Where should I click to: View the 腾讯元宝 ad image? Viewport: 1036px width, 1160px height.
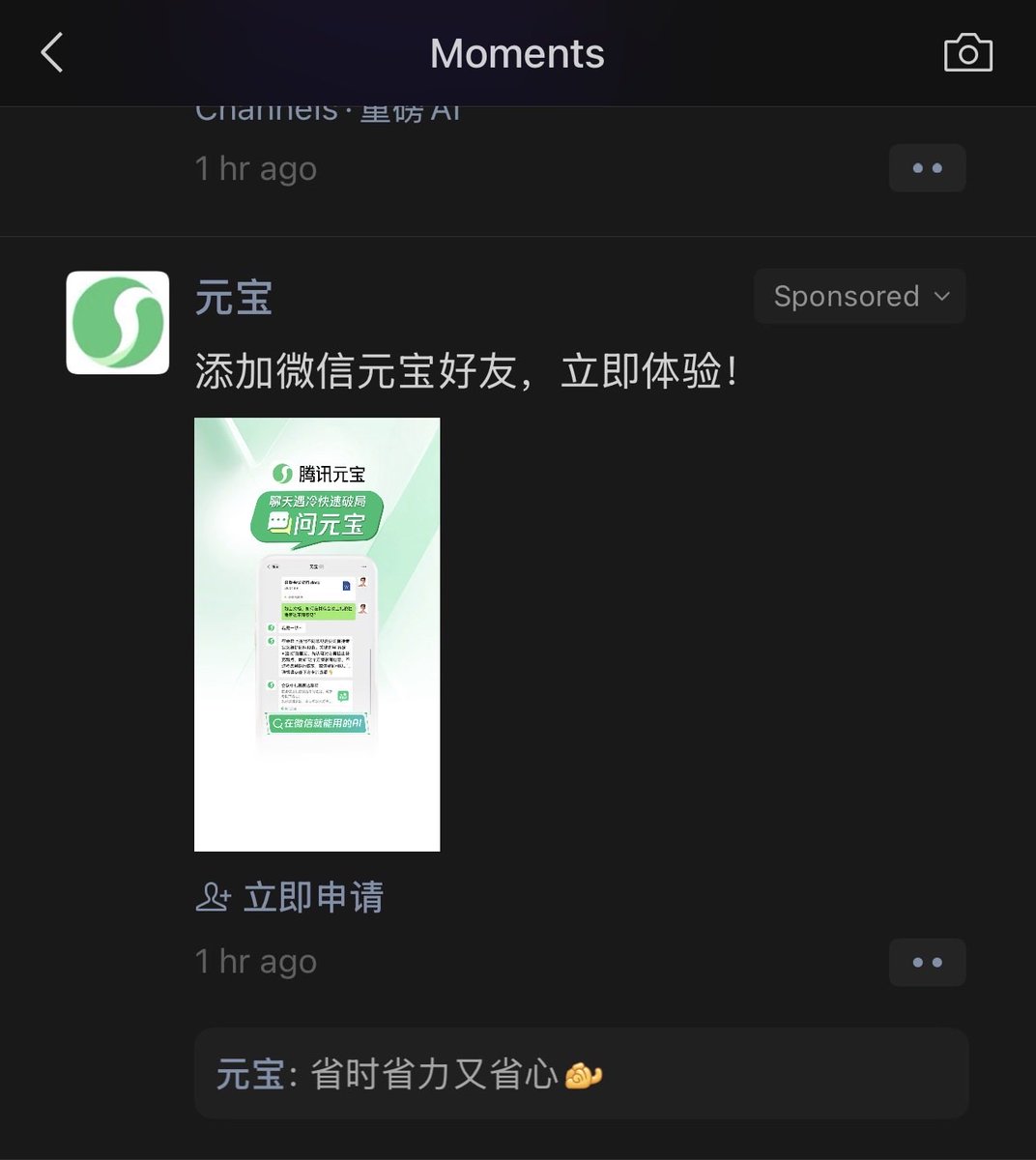[317, 634]
